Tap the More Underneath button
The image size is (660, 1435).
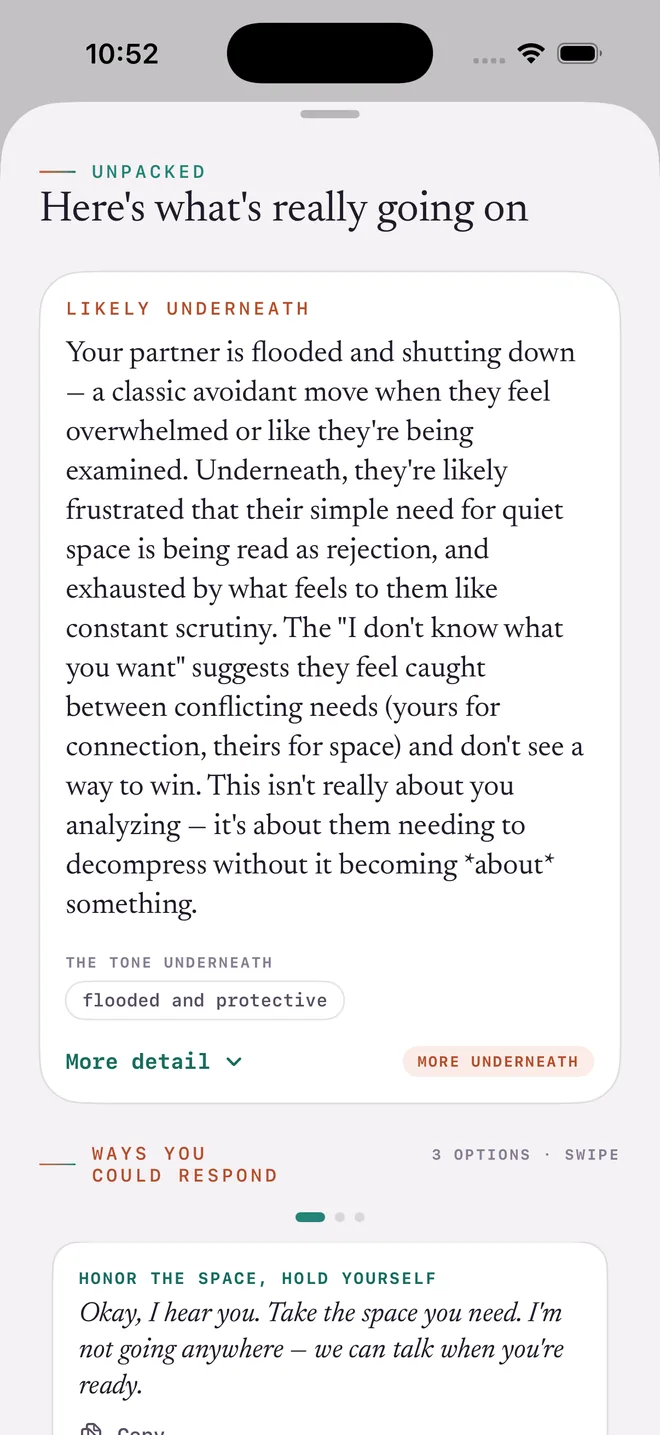[x=498, y=1061]
